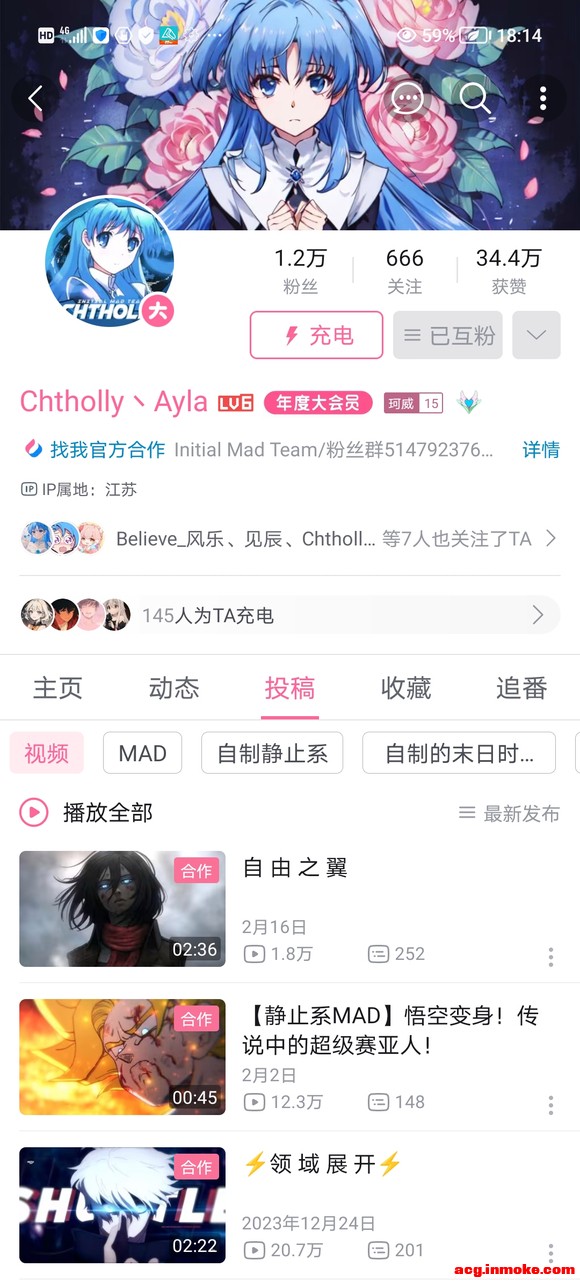The image size is (580, 1282).
Task: View the 1.2万 粉丝 followers list
Action: pos(300,271)
